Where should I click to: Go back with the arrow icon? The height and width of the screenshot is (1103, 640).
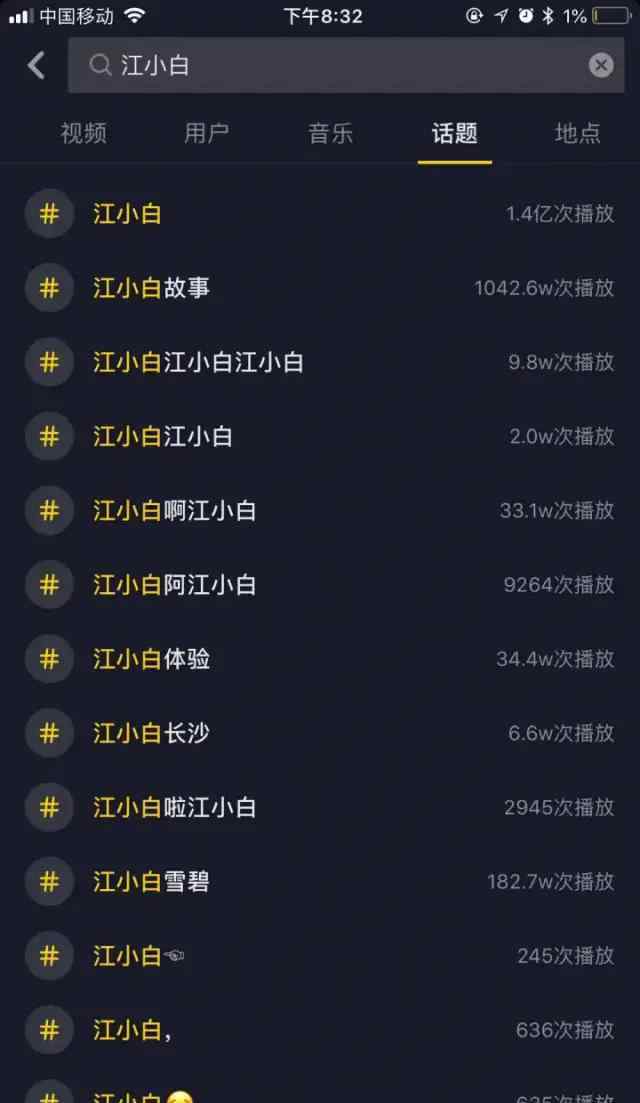[x=37, y=65]
